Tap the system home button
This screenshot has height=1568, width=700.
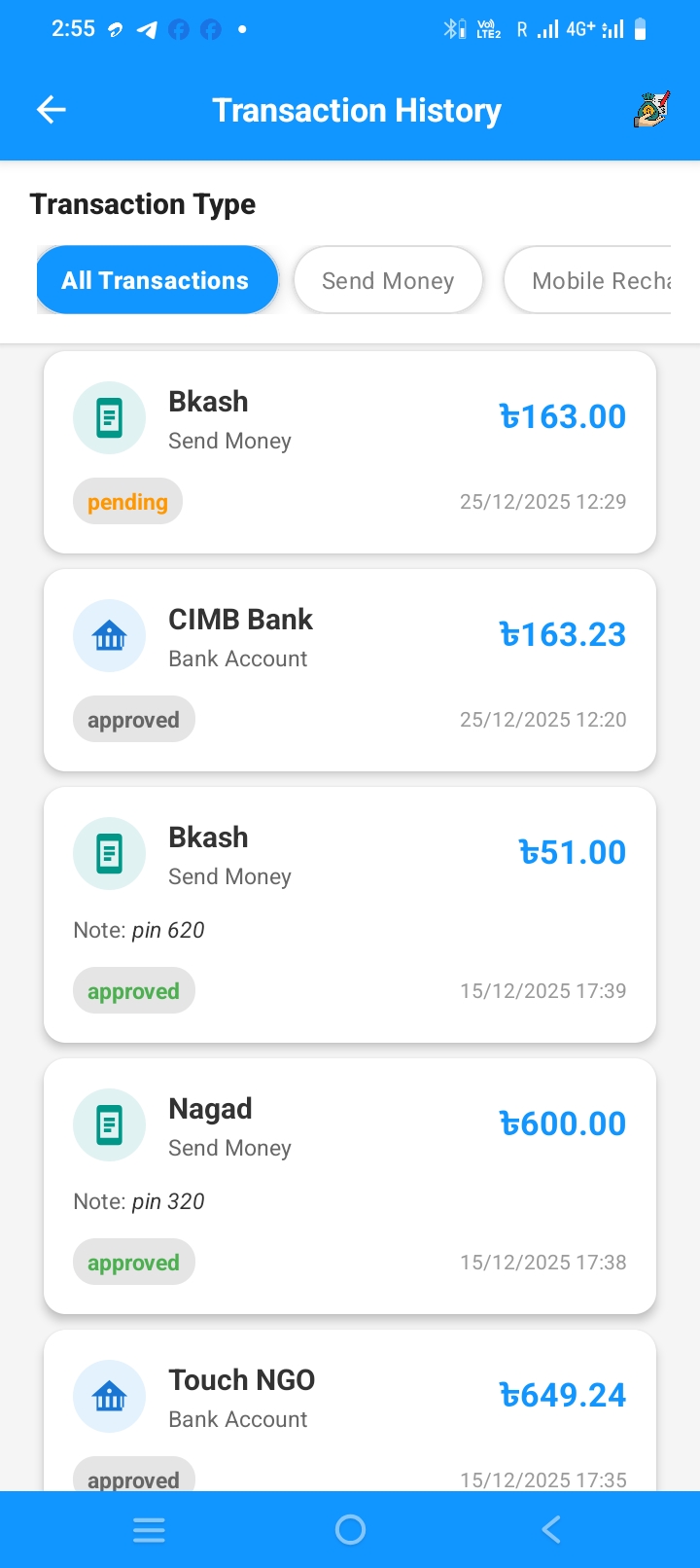point(350,1530)
